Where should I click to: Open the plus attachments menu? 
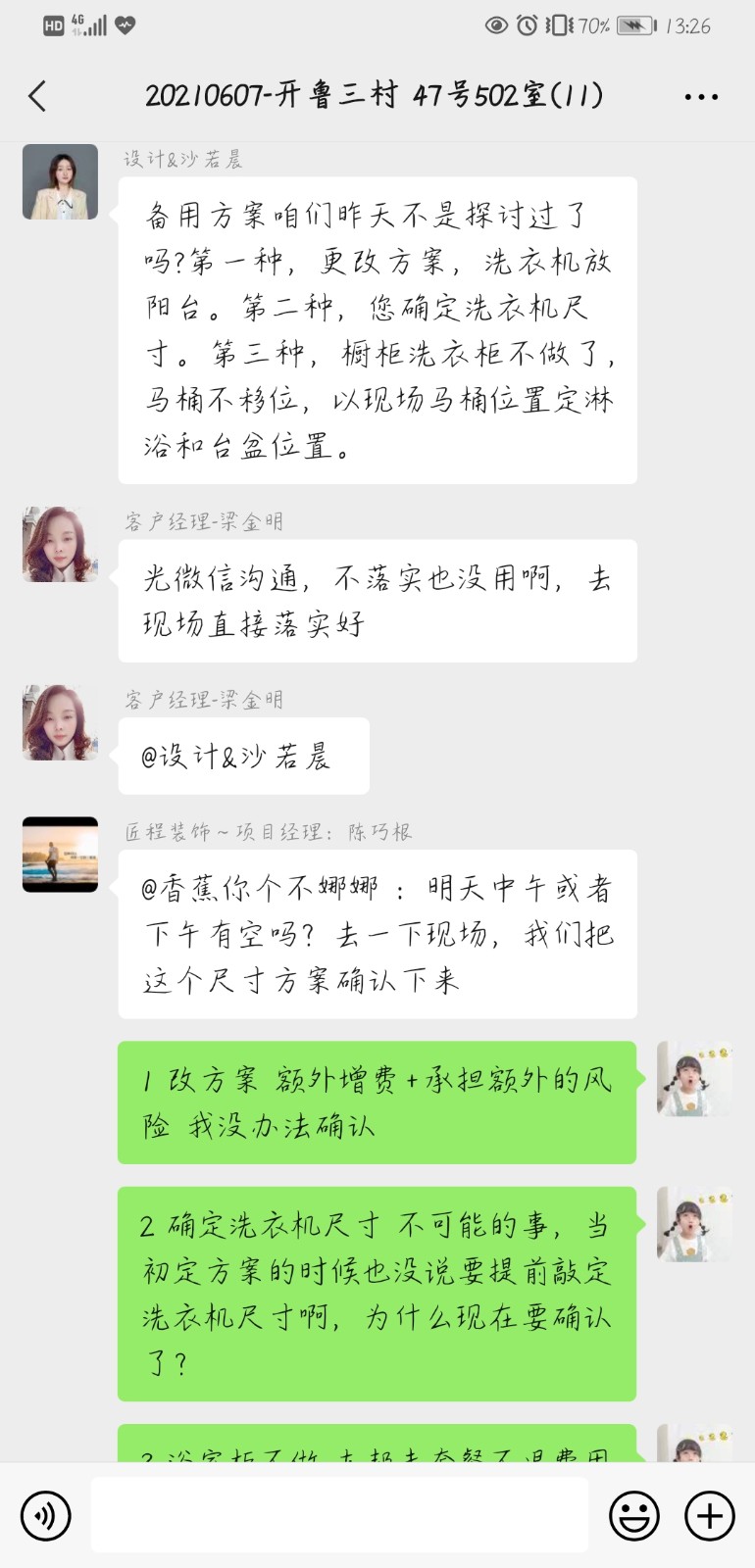coord(709,1515)
